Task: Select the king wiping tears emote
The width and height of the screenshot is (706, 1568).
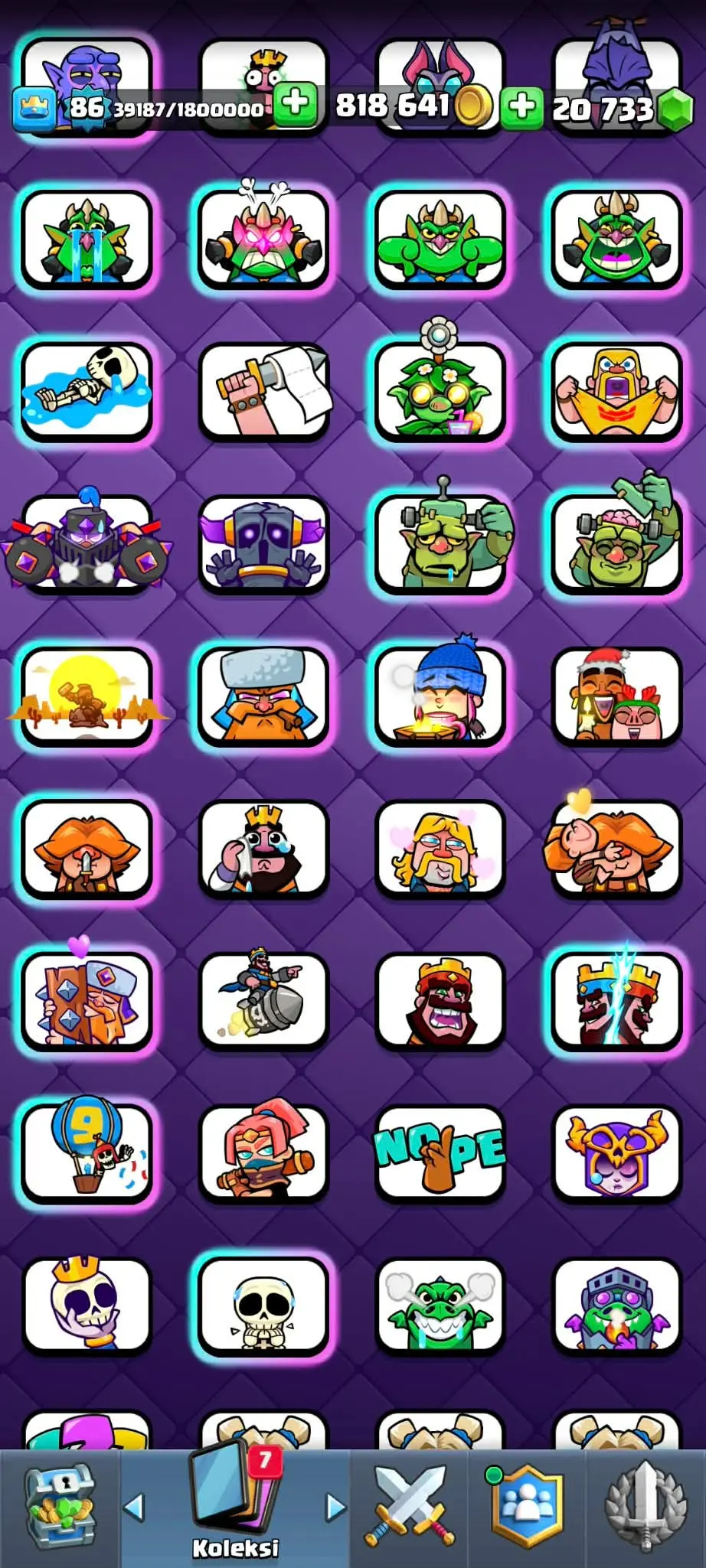Action: click(x=263, y=849)
